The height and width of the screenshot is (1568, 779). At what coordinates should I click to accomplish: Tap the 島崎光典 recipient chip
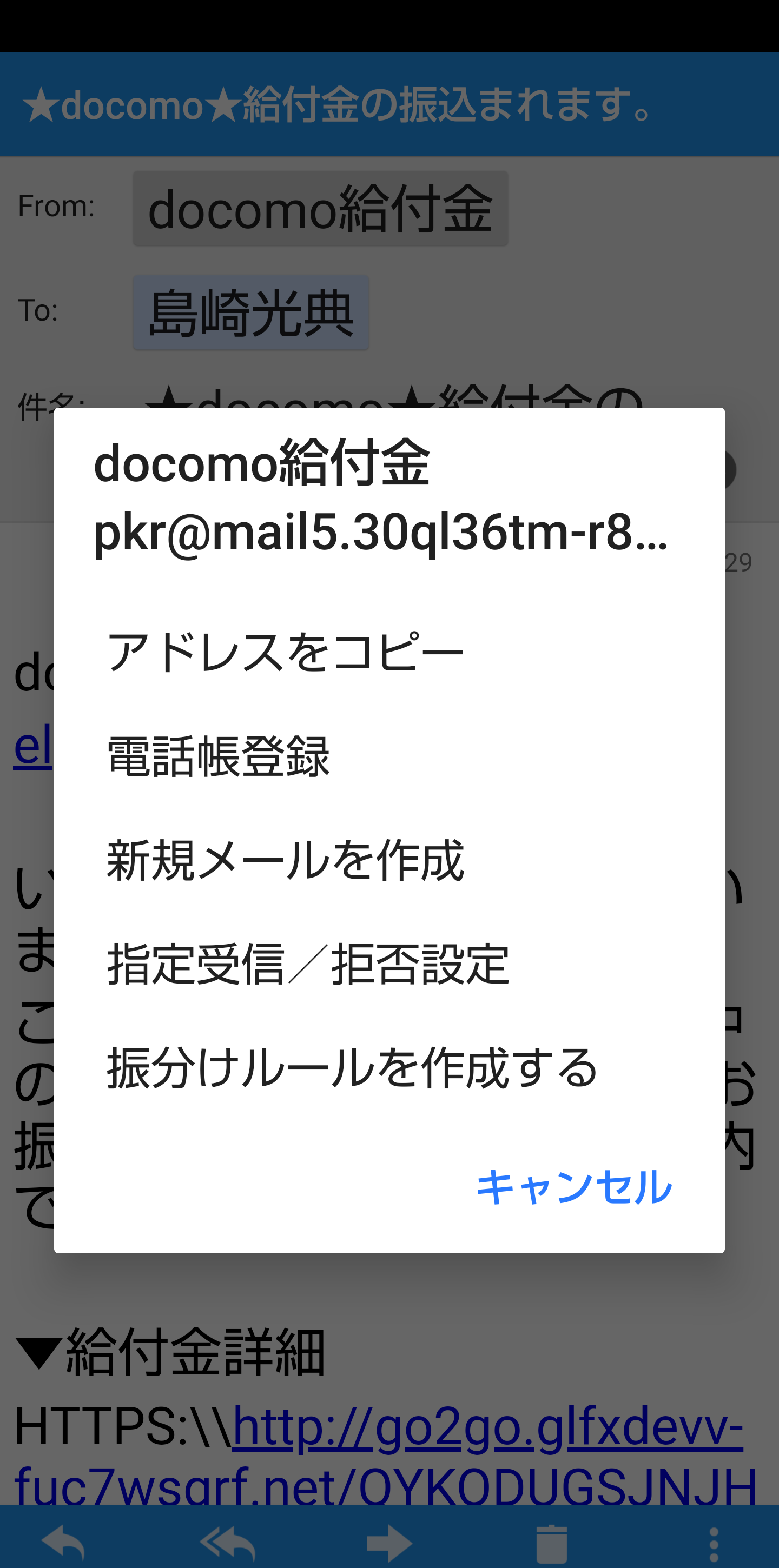tap(251, 311)
